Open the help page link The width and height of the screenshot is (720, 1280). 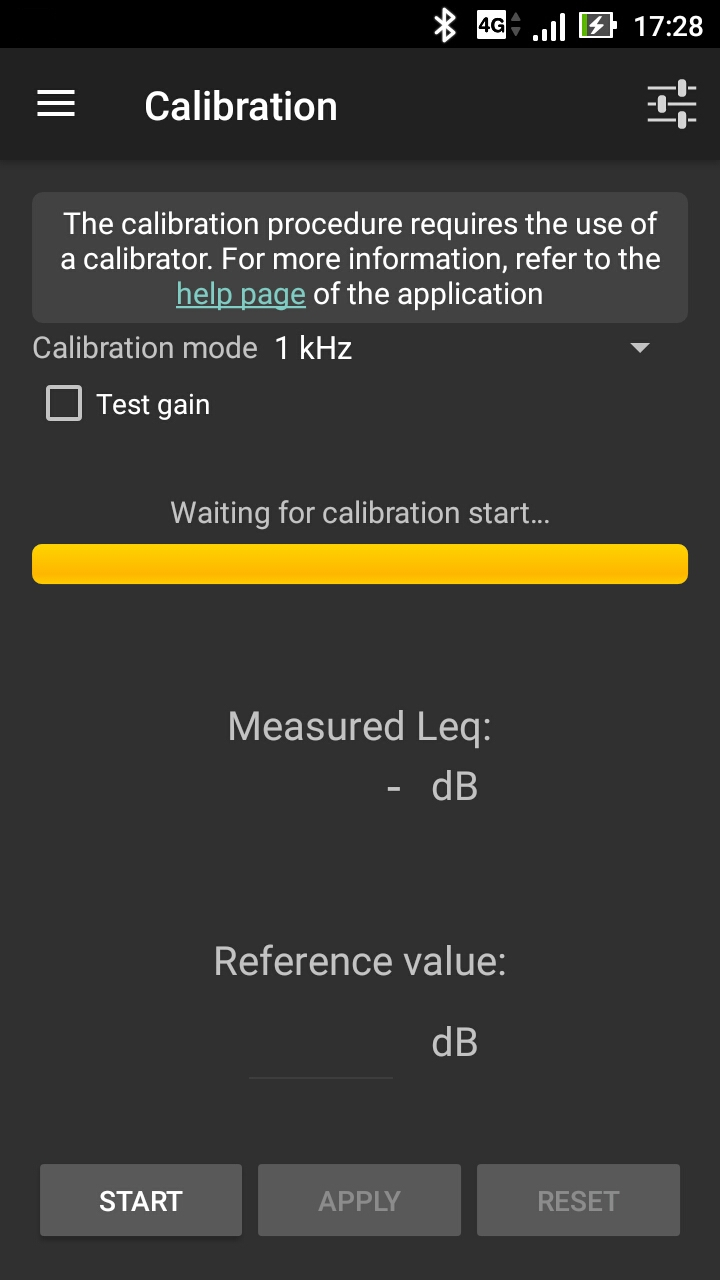tap(240, 293)
